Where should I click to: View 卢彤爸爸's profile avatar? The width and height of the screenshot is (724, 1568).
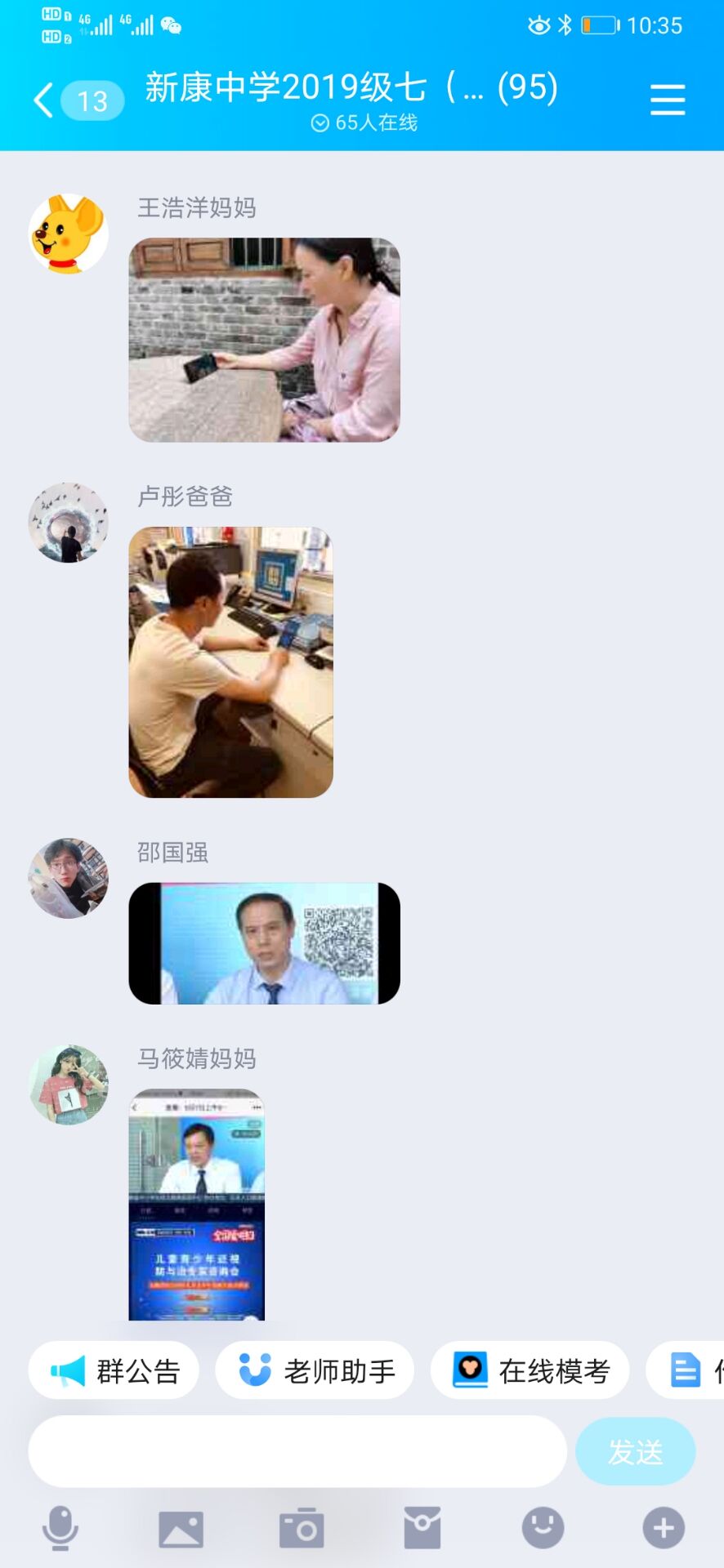69,523
